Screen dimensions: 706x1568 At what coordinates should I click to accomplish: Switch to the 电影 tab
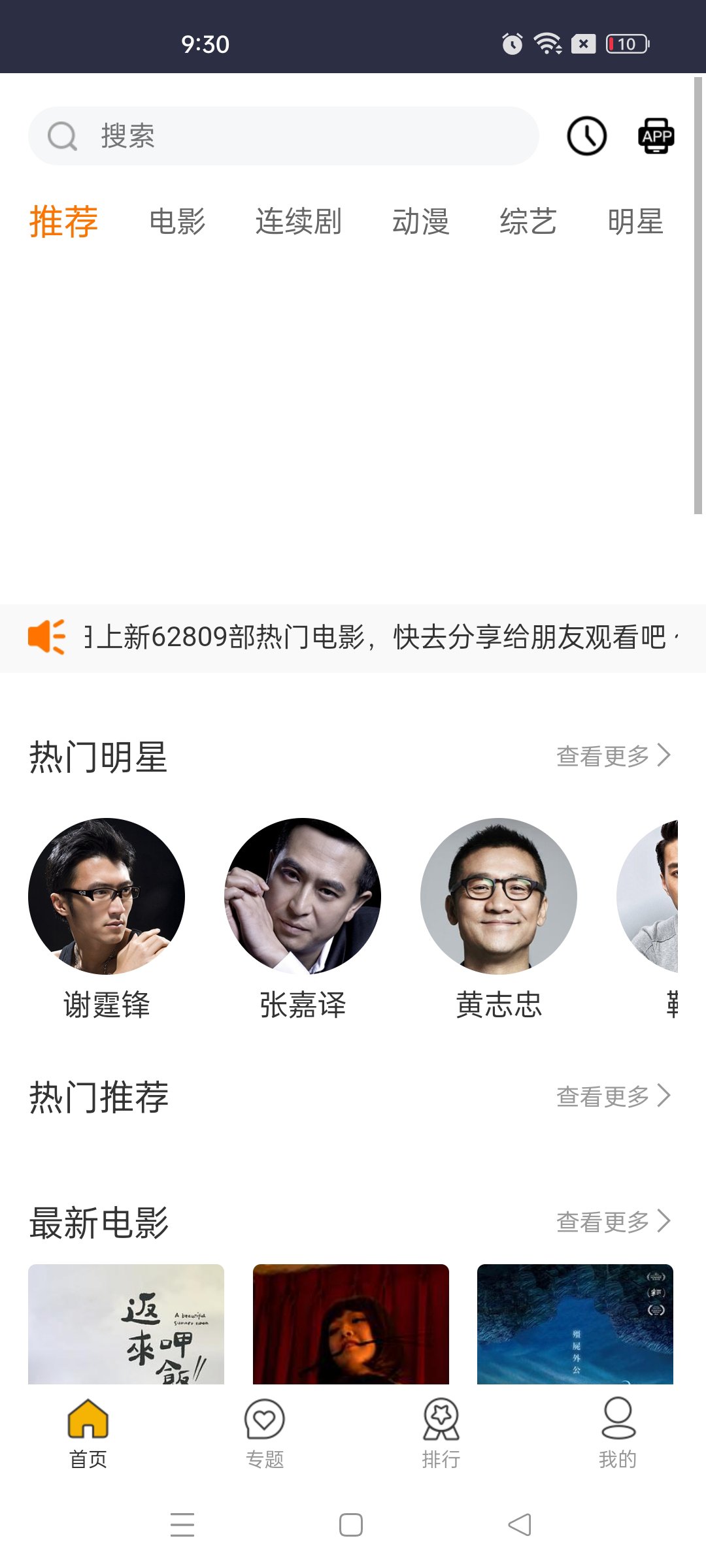click(177, 221)
